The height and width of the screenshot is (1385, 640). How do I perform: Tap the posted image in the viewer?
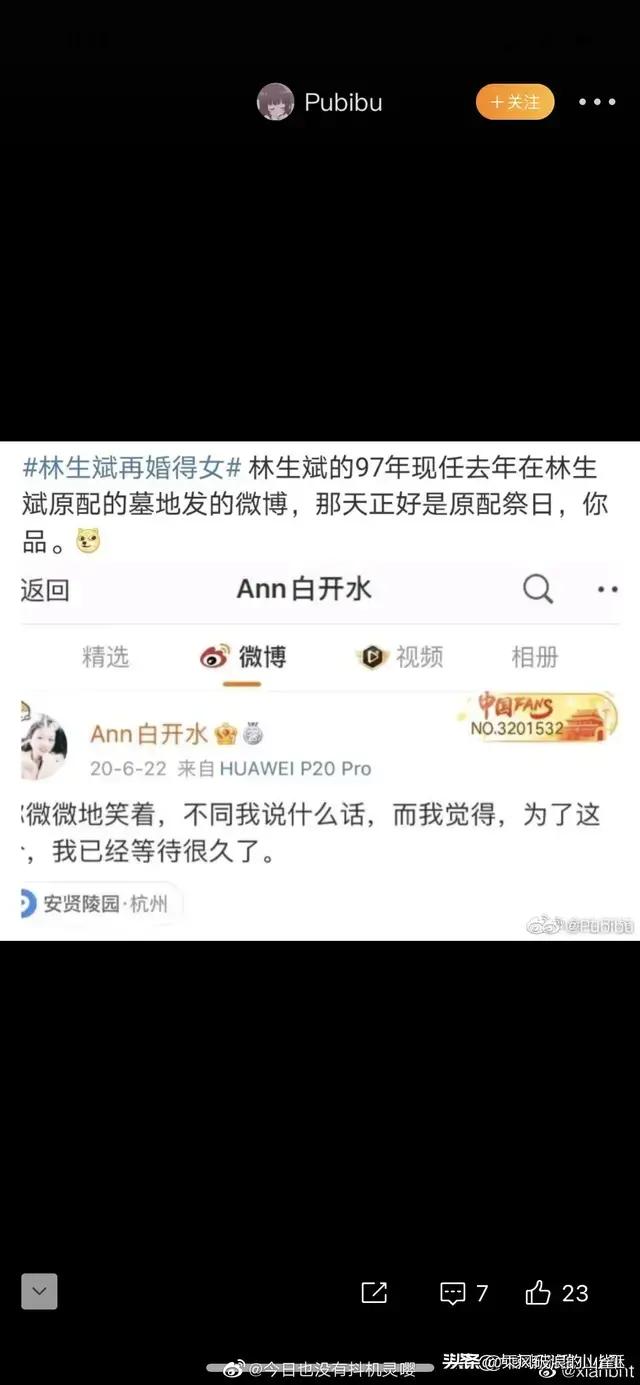point(320,691)
